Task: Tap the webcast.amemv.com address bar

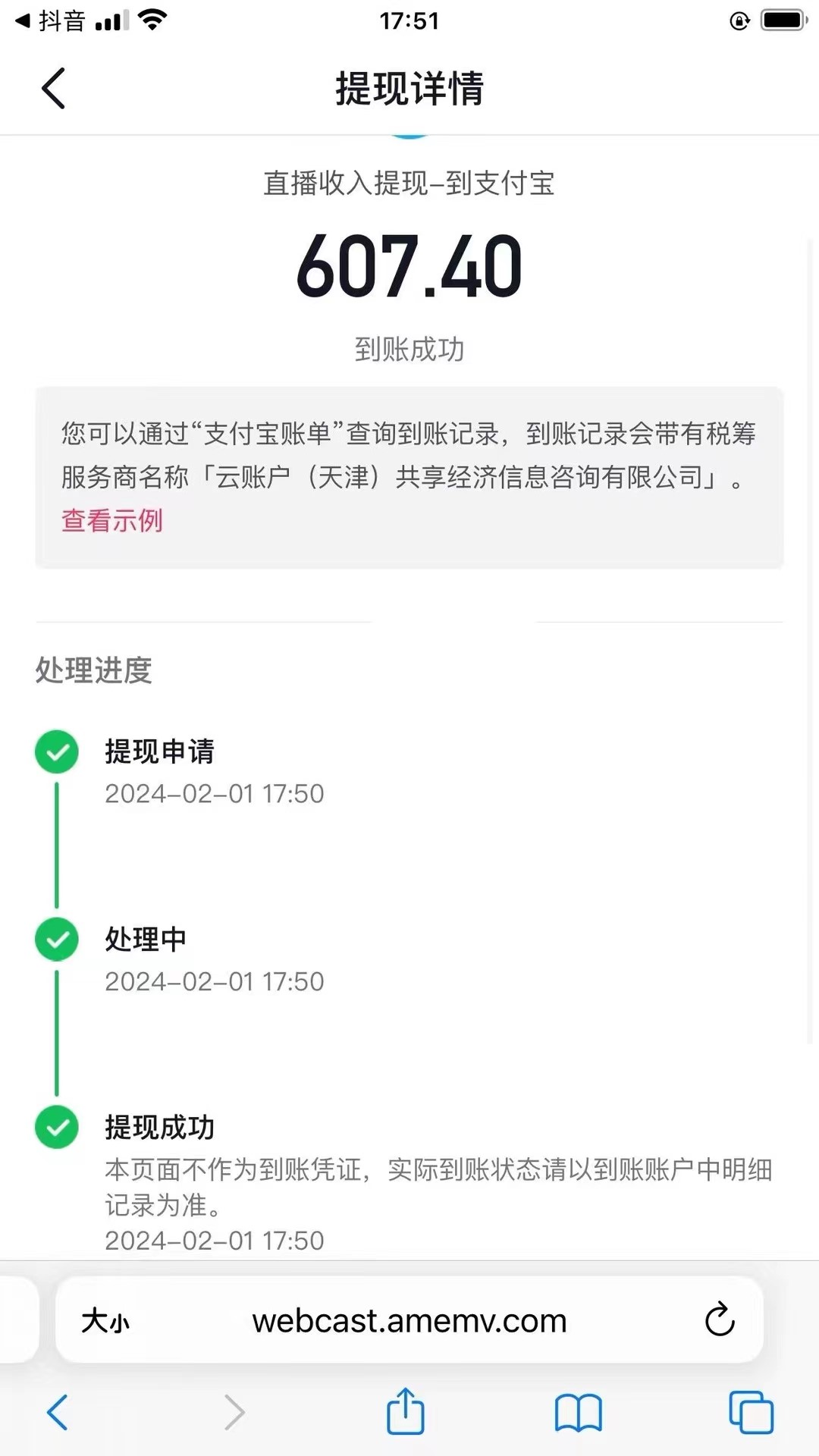Action: coord(409,1321)
